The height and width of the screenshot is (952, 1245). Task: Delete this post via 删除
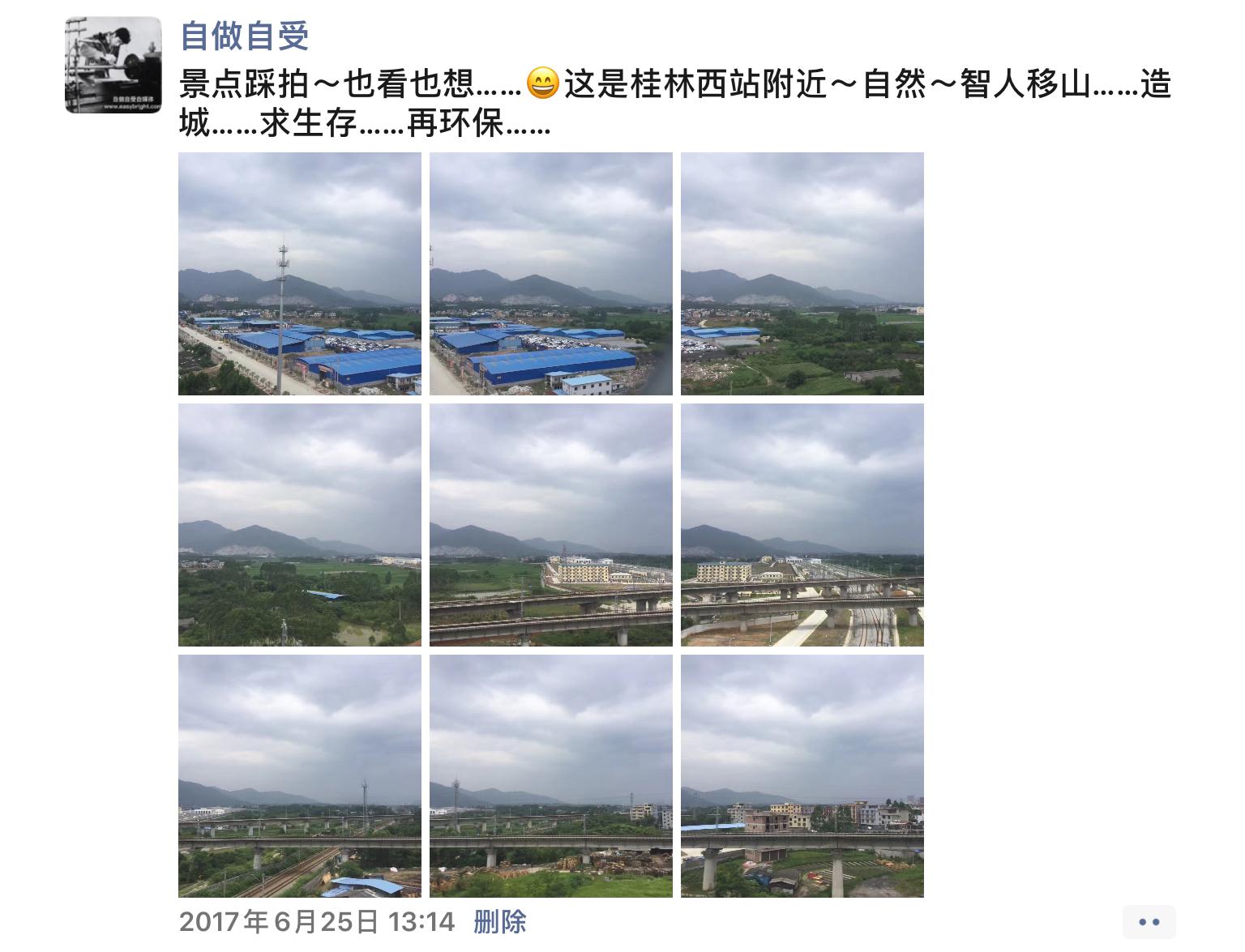pos(500,922)
